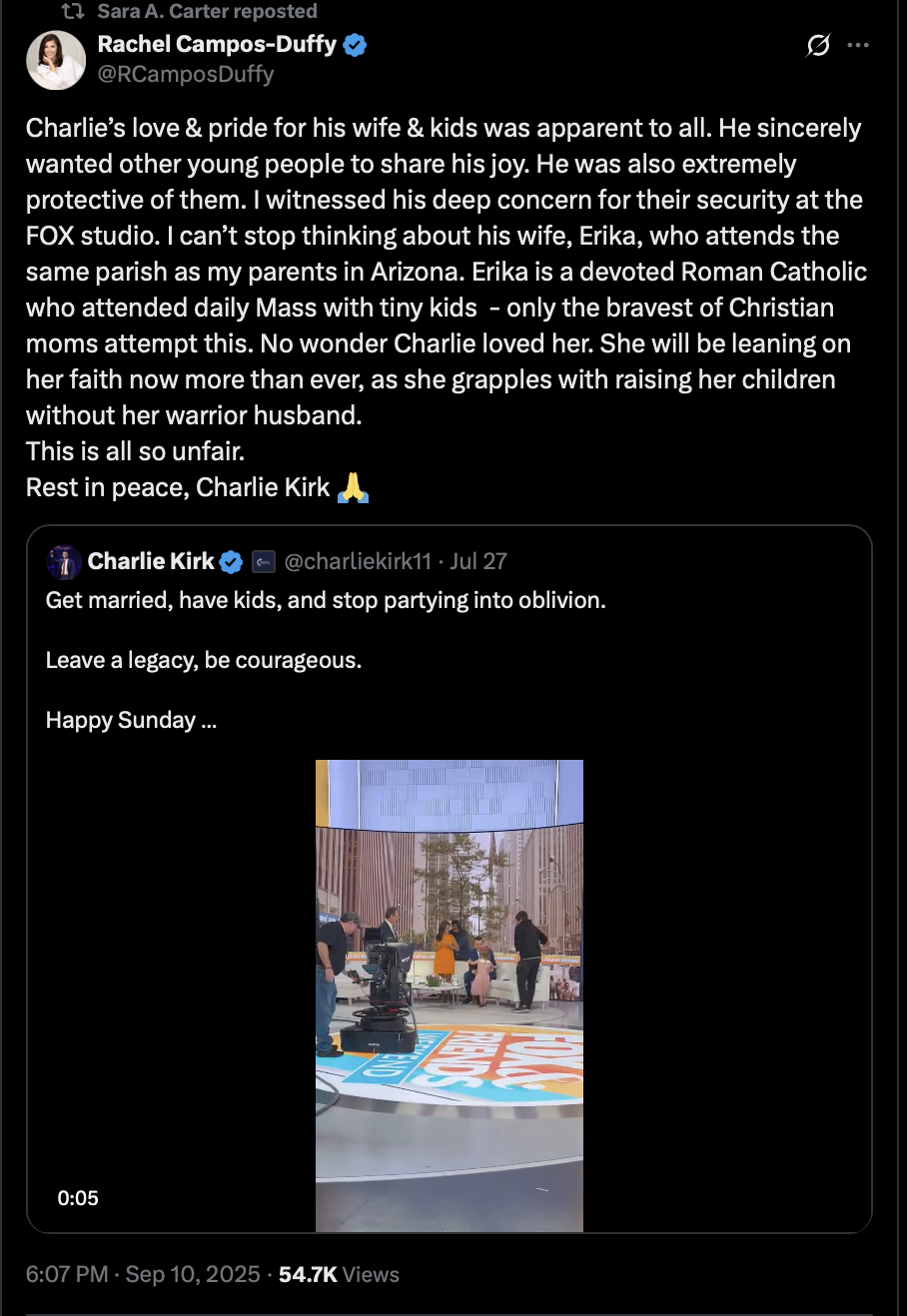Open the @RCamposDuffy handle link
The width and height of the screenshot is (907, 1316).
click(x=186, y=75)
